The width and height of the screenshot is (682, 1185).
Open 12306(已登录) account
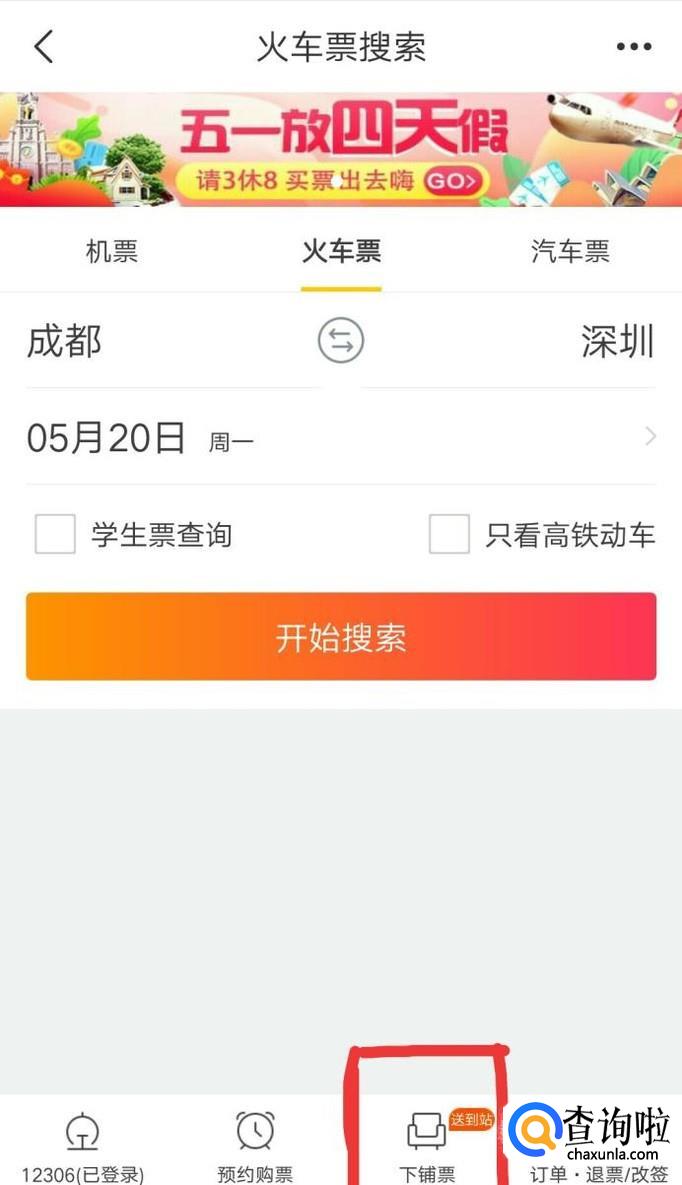click(83, 1145)
